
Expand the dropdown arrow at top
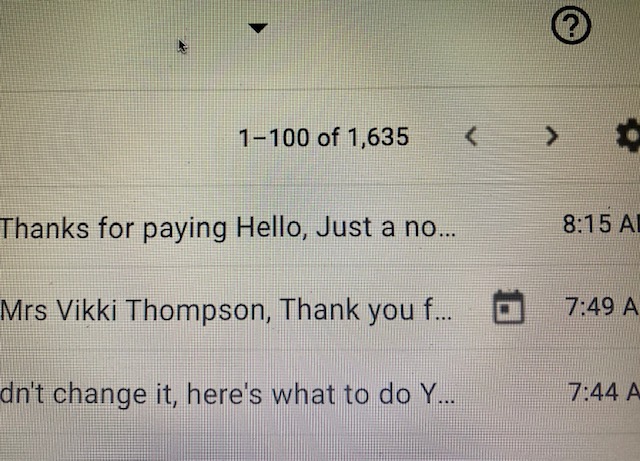[x=258, y=29]
